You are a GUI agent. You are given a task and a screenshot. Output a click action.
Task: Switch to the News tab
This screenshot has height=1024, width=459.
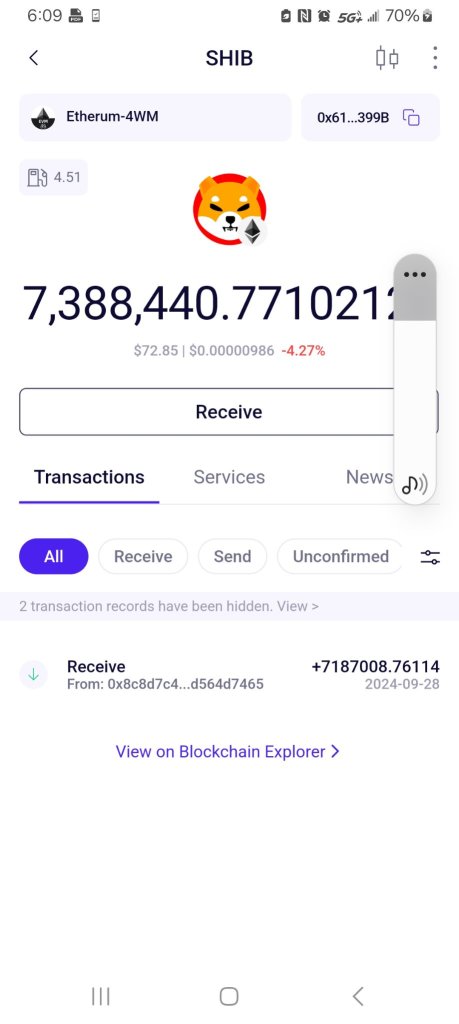click(369, 477)
